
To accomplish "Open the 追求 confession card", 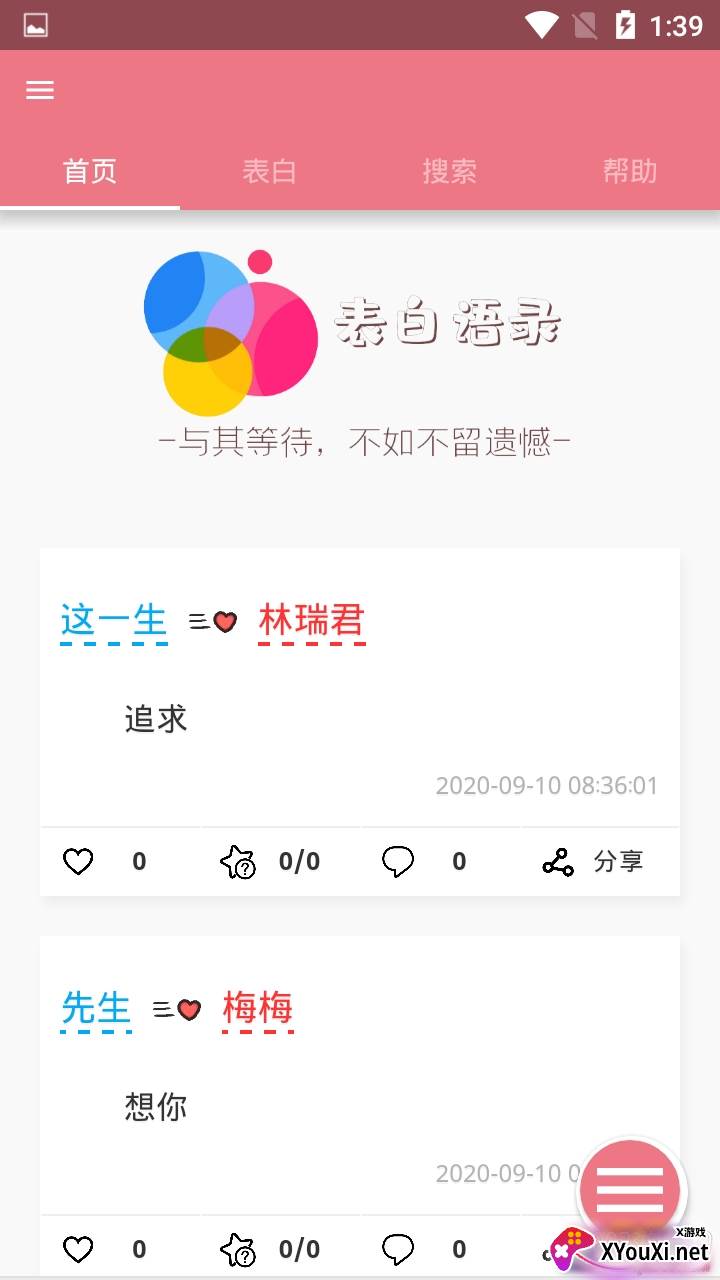I will (x=360, y=718).
